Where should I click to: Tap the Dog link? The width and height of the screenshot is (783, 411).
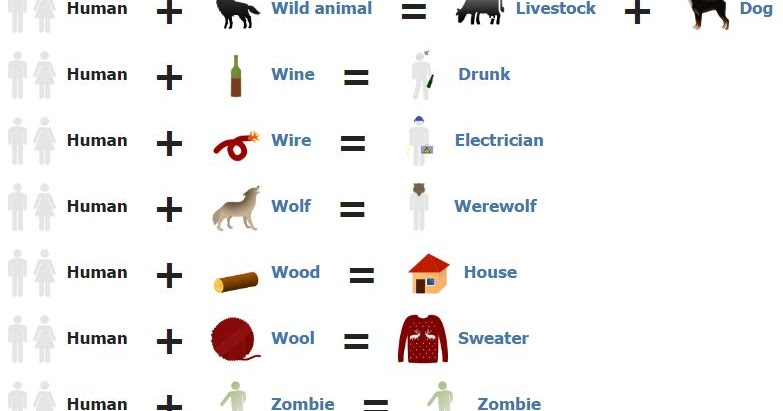755,9
